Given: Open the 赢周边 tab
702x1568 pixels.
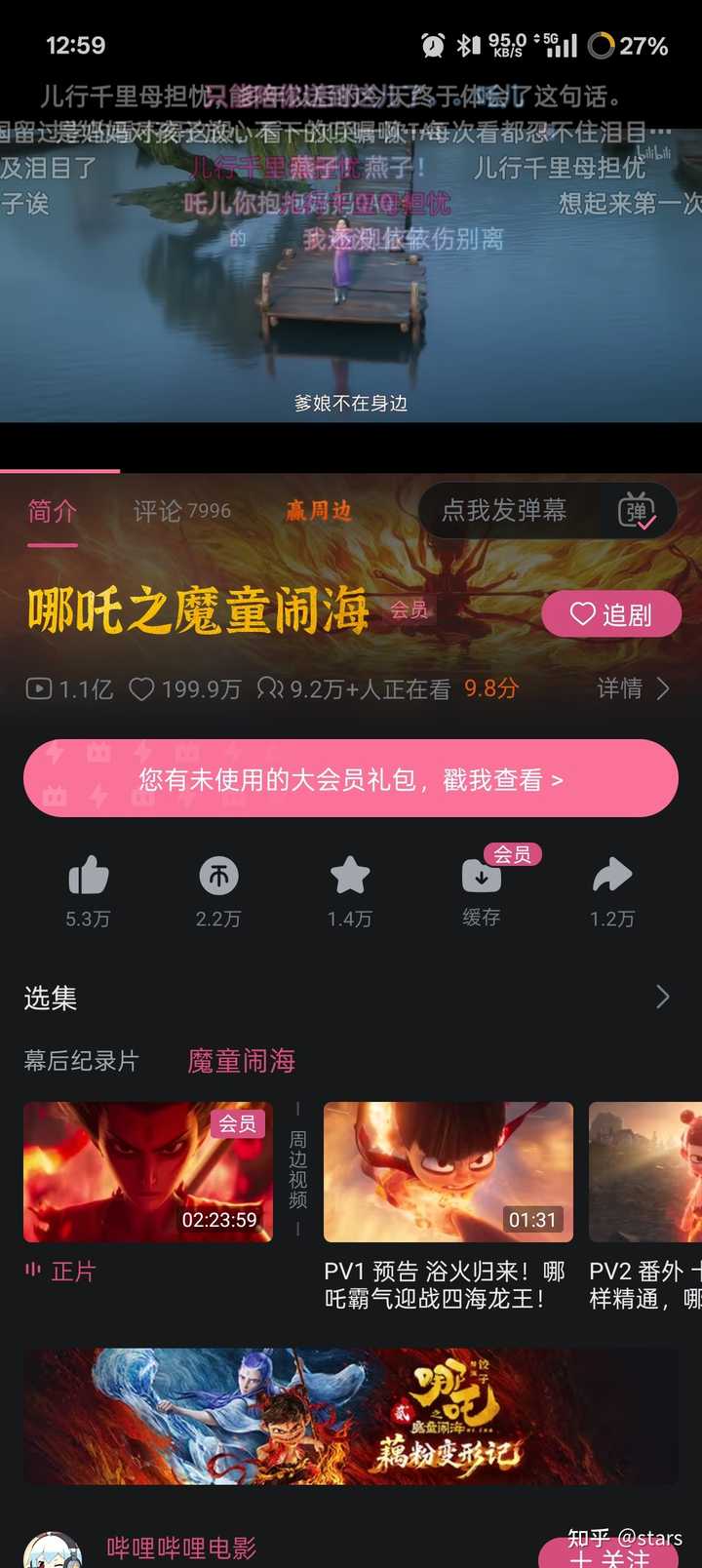Looking at the screenshot, I should (x=318, y=511).
